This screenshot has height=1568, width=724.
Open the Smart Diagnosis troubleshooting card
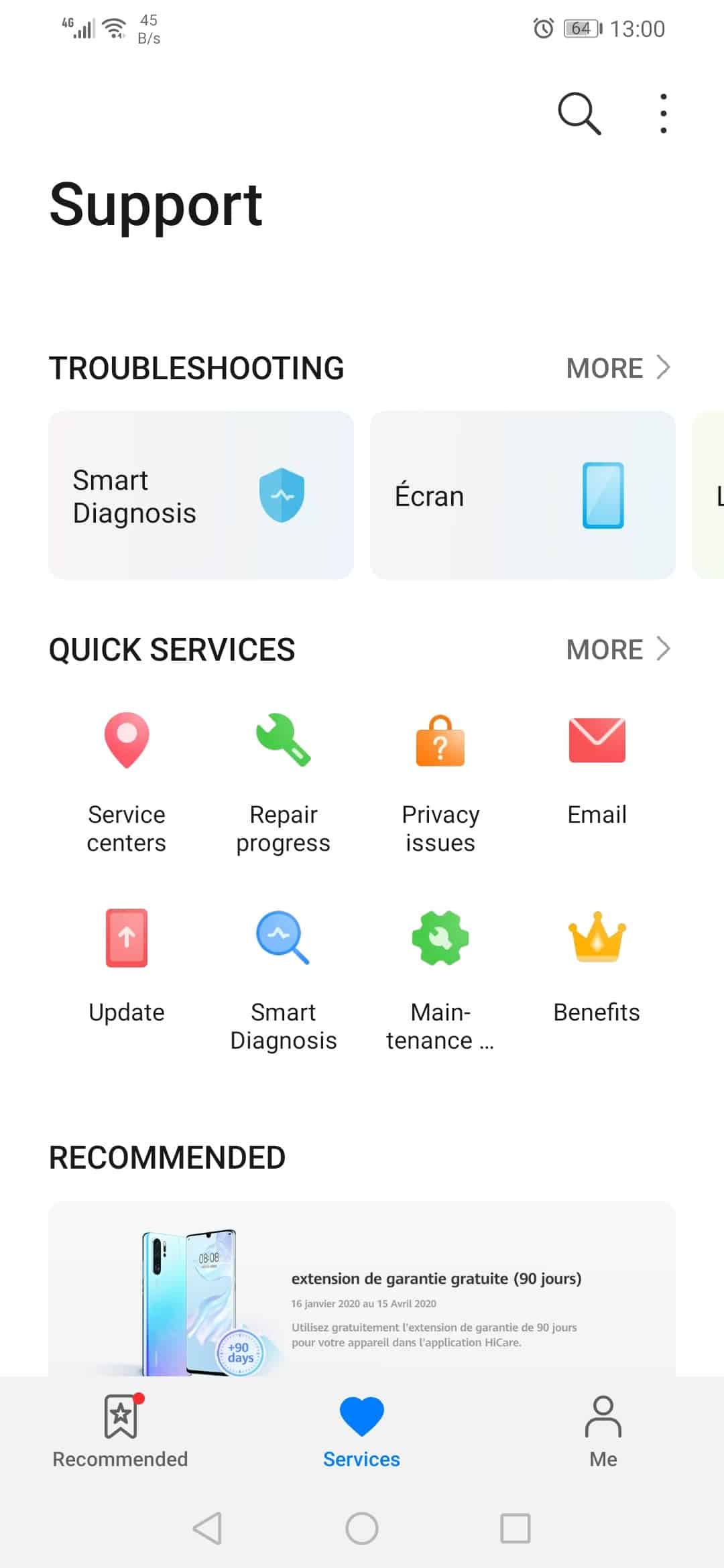[201, 495]
